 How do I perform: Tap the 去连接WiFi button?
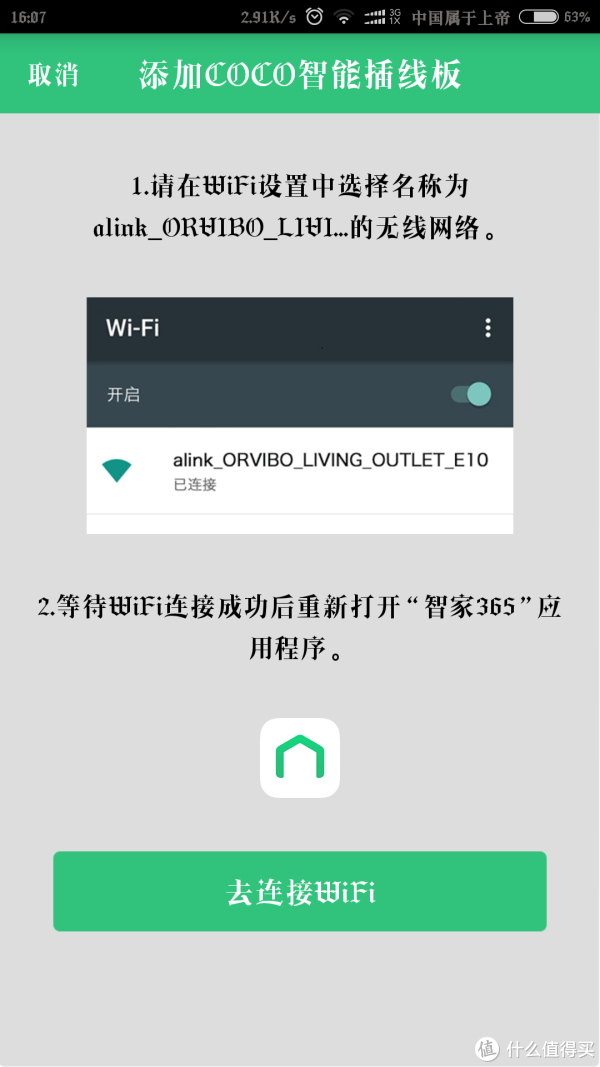coord(300,891)
